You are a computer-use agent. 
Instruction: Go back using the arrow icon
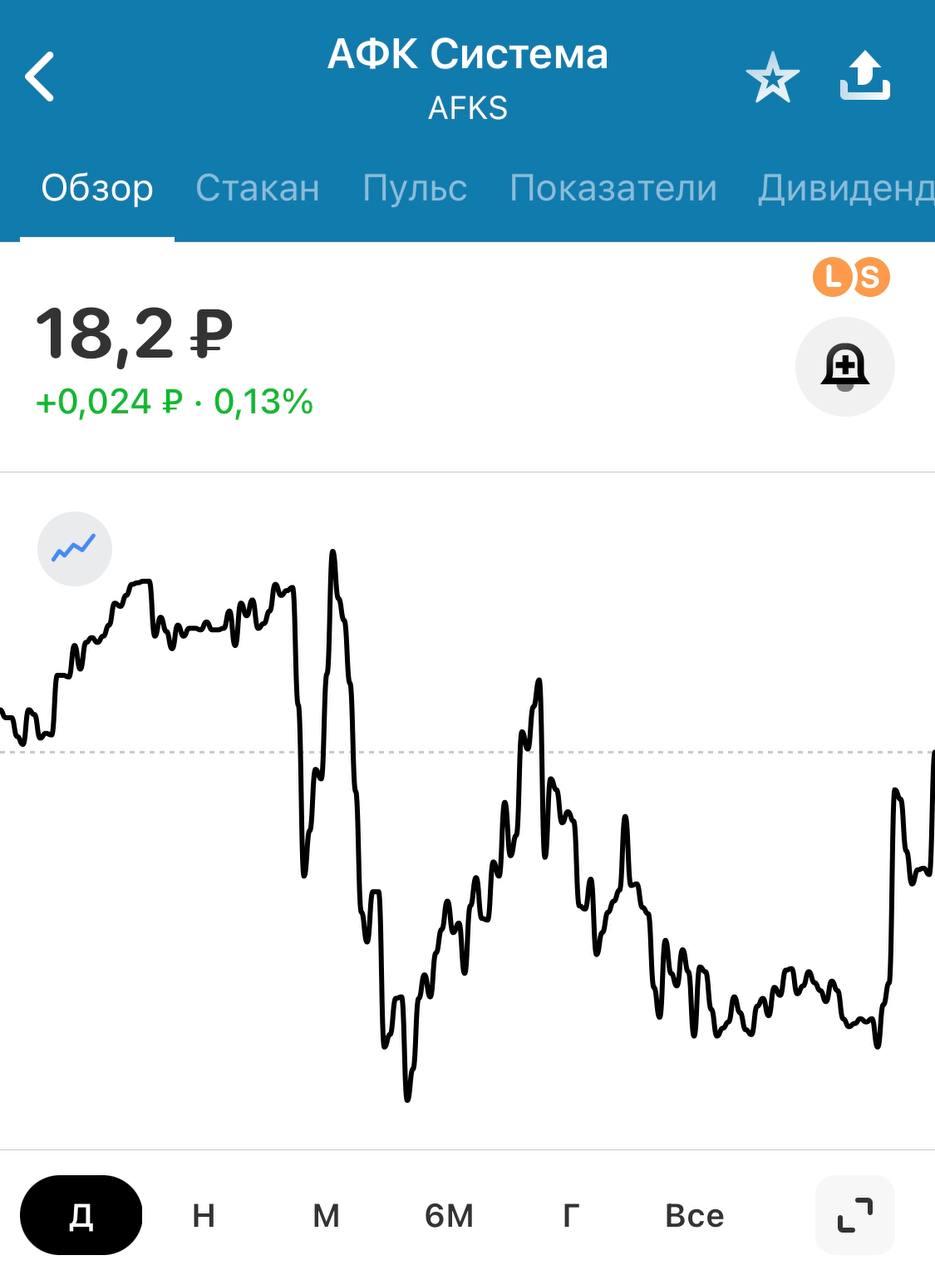click(x=40, y=77)
